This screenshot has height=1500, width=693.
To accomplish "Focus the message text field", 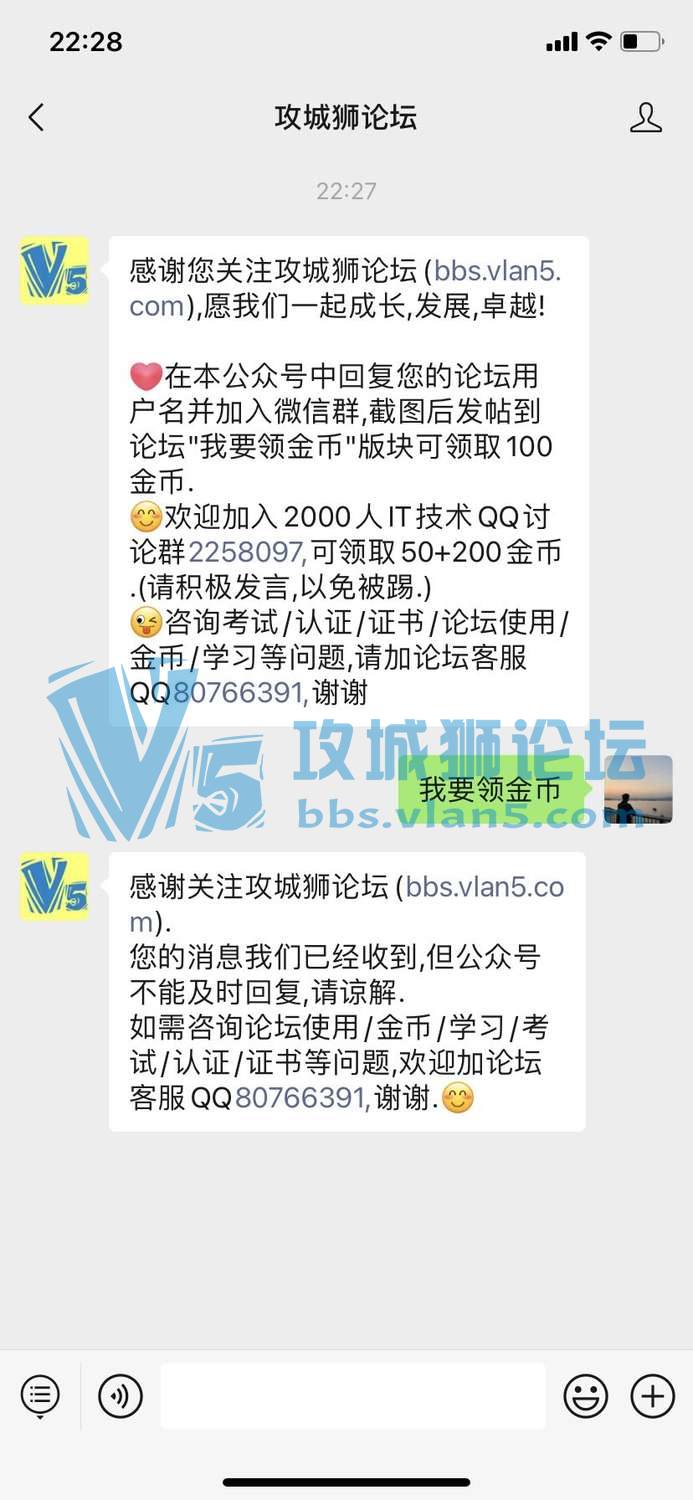I will (352, 1395).
